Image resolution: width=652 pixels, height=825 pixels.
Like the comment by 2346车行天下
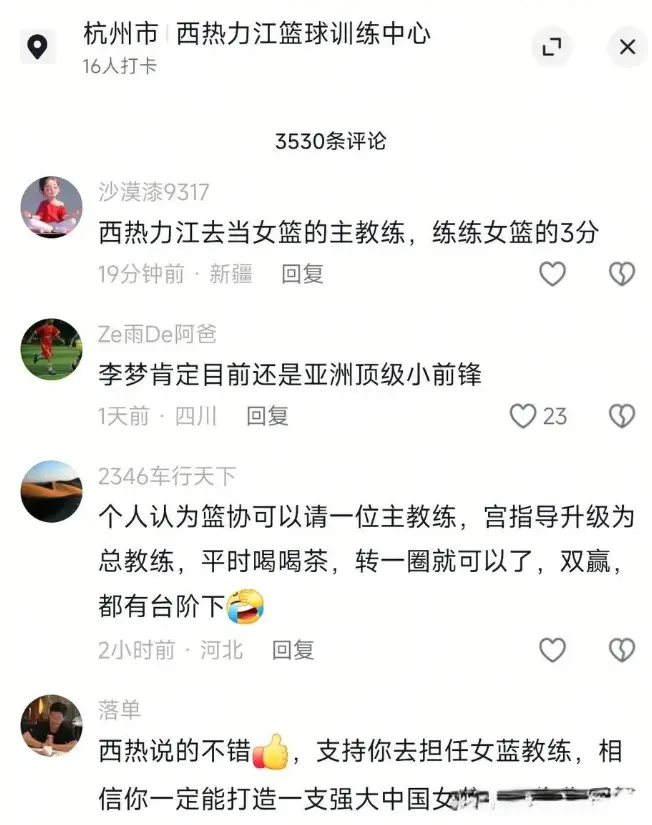pos(552,650)
